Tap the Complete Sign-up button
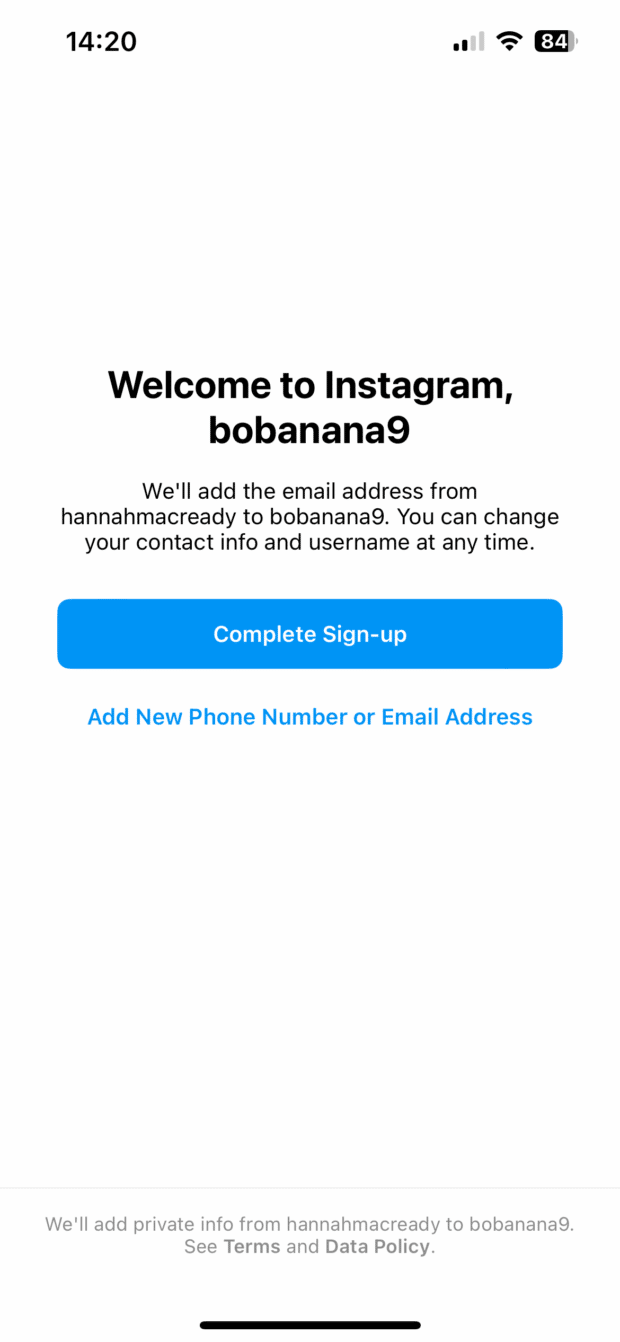 pos(310,634)
